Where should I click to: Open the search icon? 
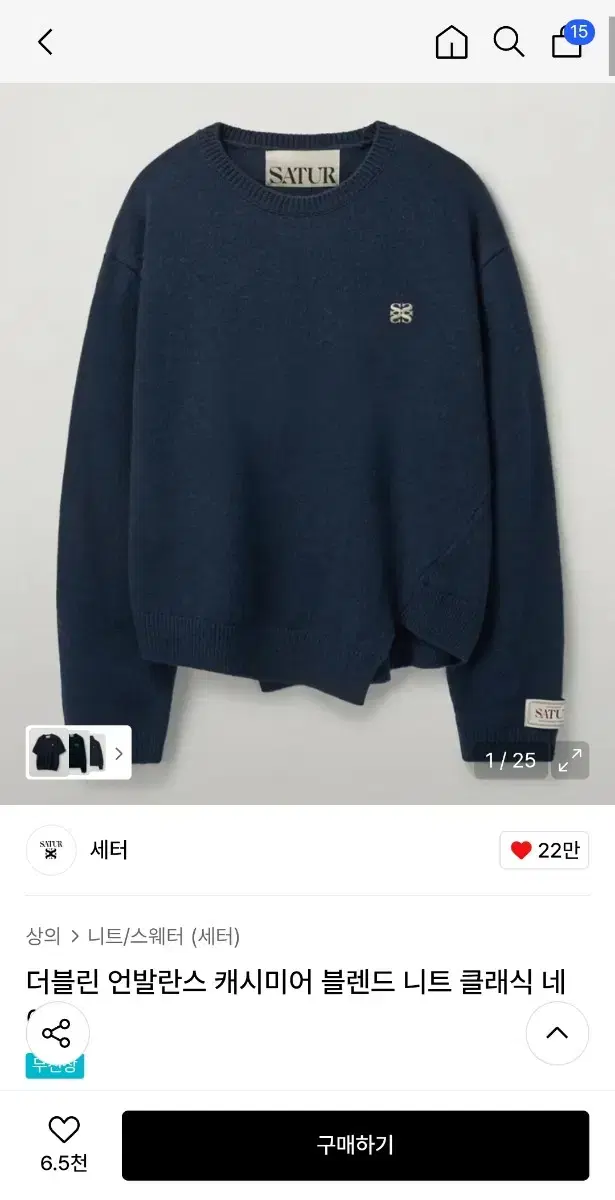point(509,42)
